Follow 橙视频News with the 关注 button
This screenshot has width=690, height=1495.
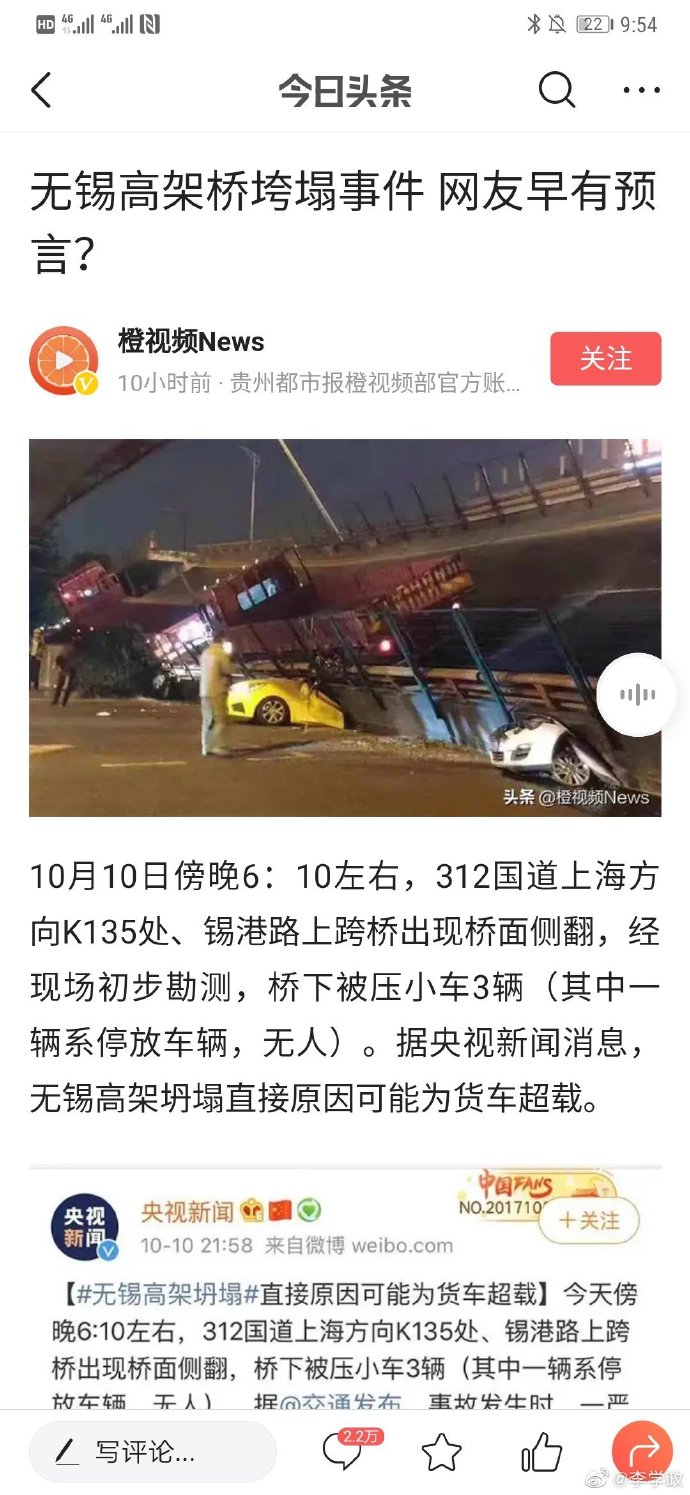pyautogui.click(x=605, y=359)
